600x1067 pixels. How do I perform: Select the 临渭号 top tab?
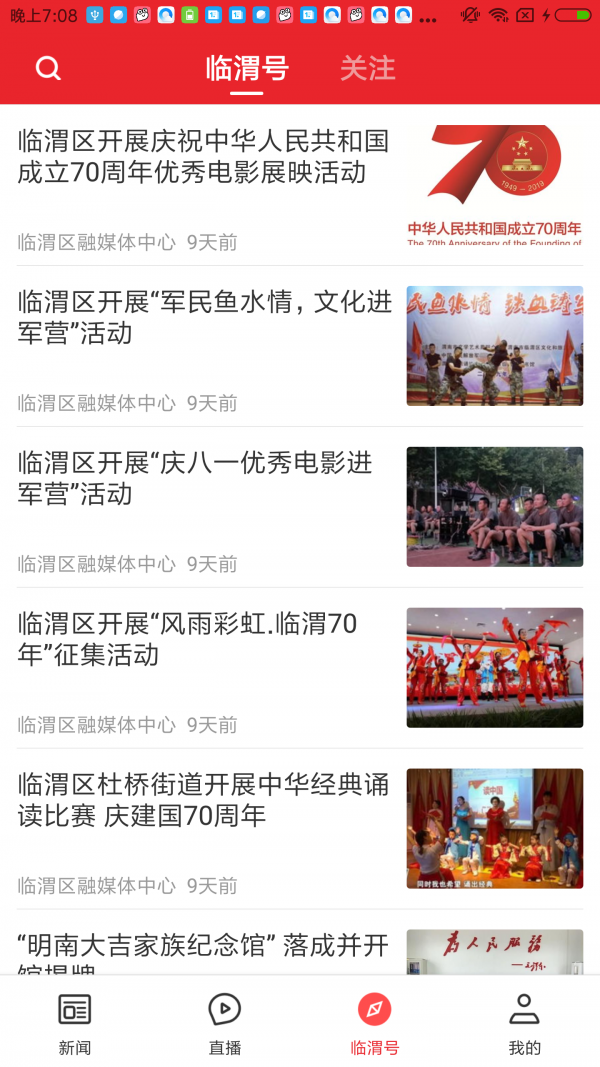click(246, 68)
